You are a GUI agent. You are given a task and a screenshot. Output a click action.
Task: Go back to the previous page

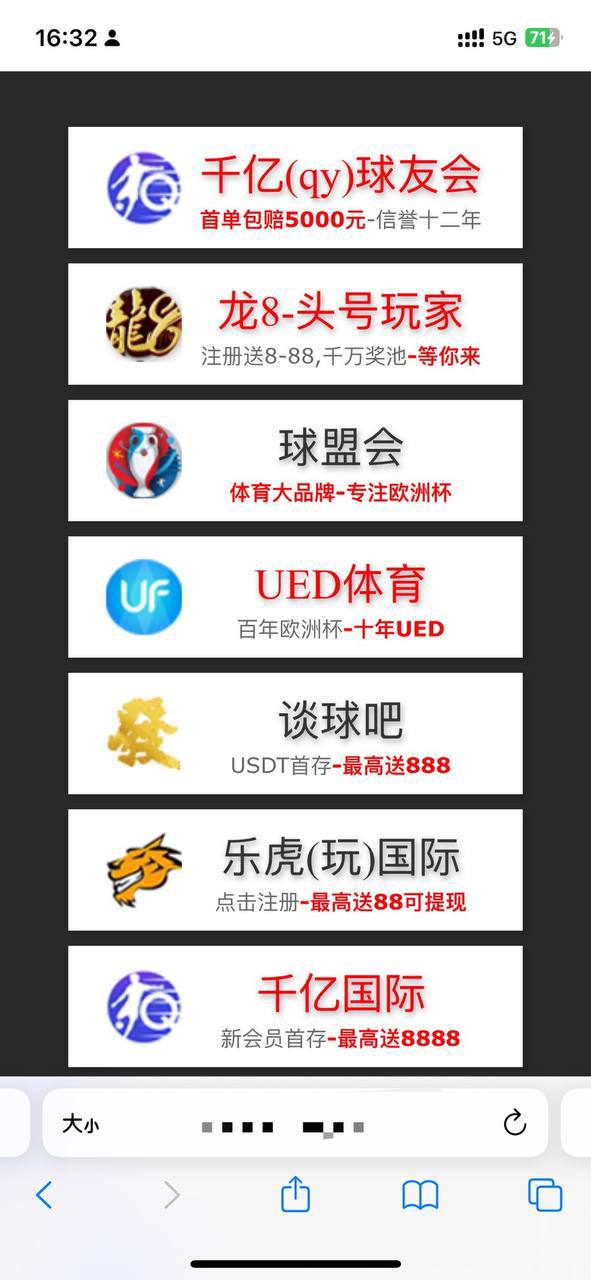[x=44, y=1194]
